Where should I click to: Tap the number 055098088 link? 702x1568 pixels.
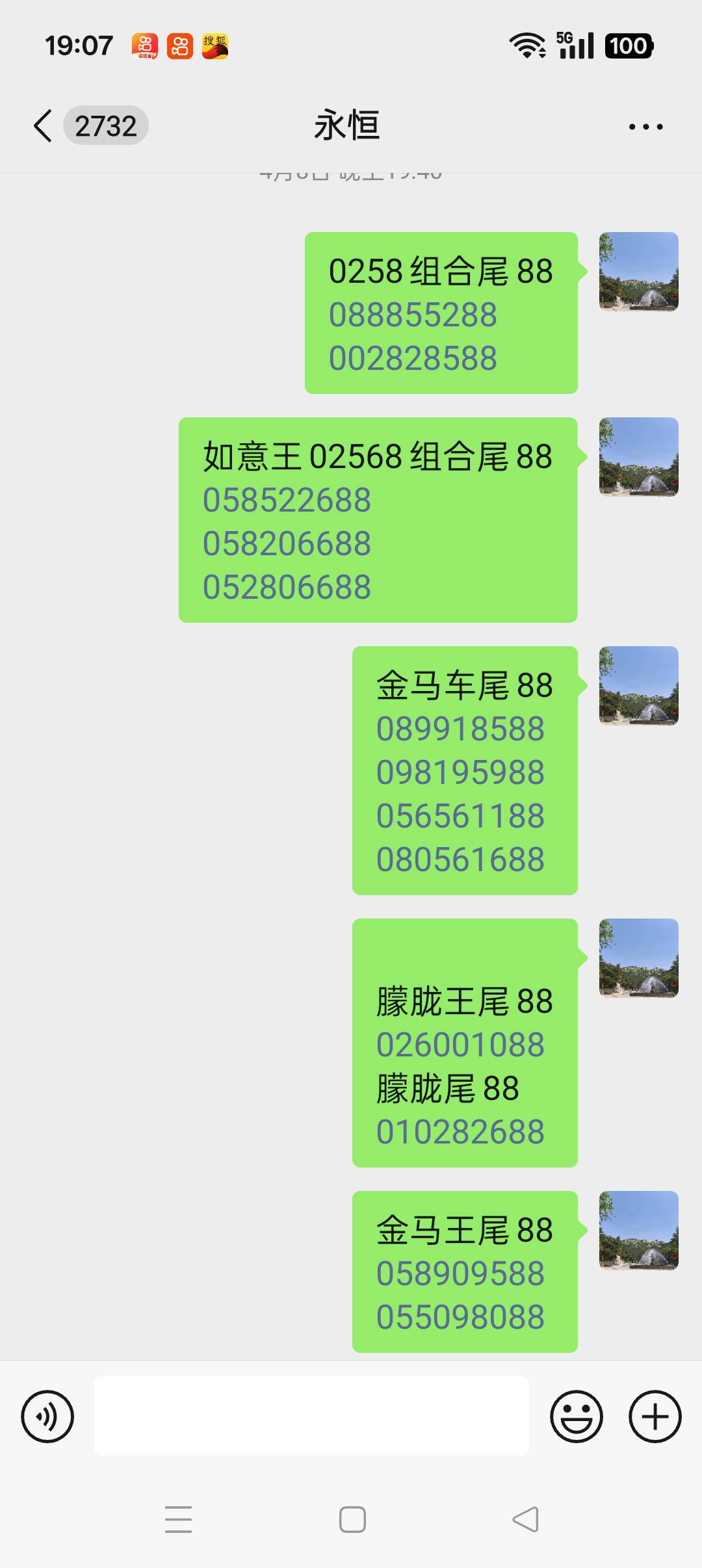[x=460, y=1318]
